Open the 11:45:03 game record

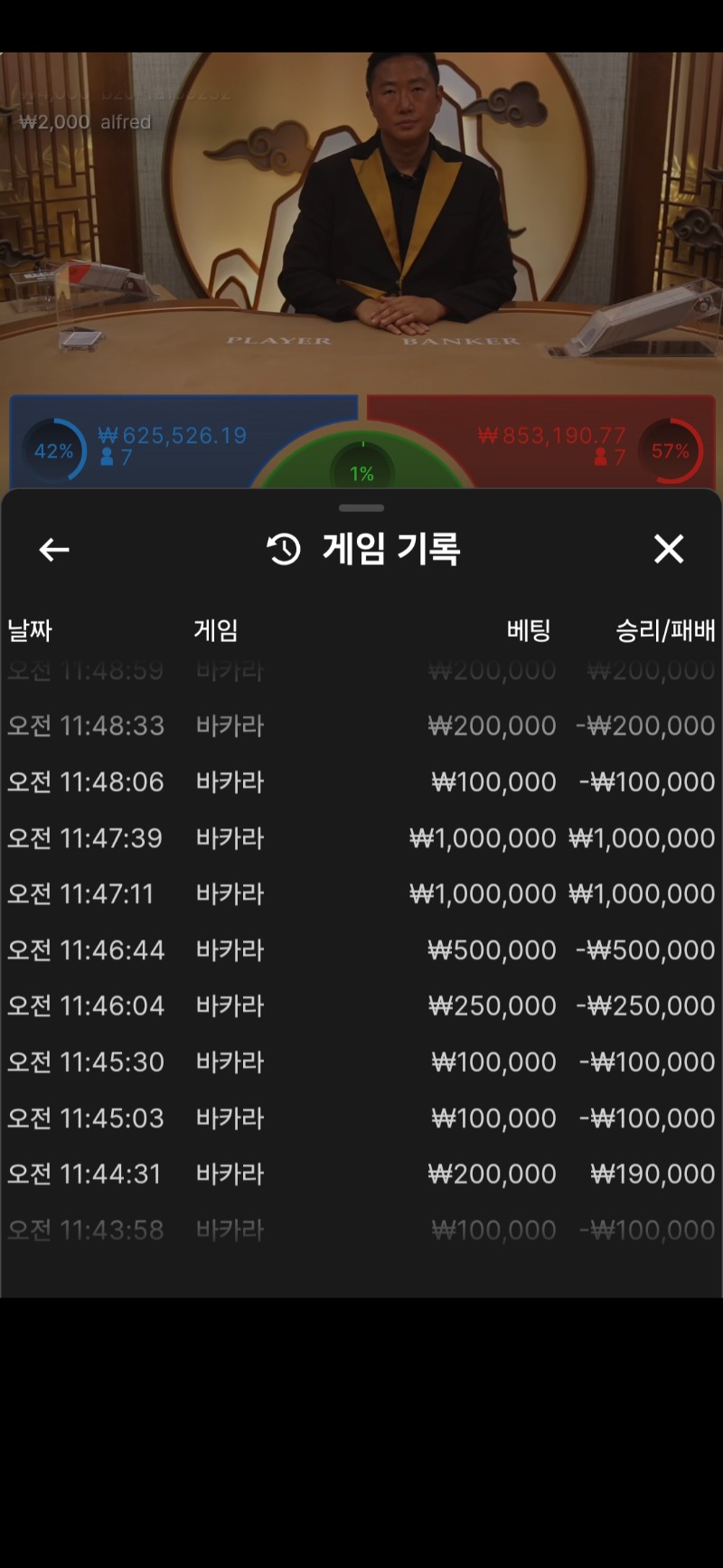[361, 1119]
